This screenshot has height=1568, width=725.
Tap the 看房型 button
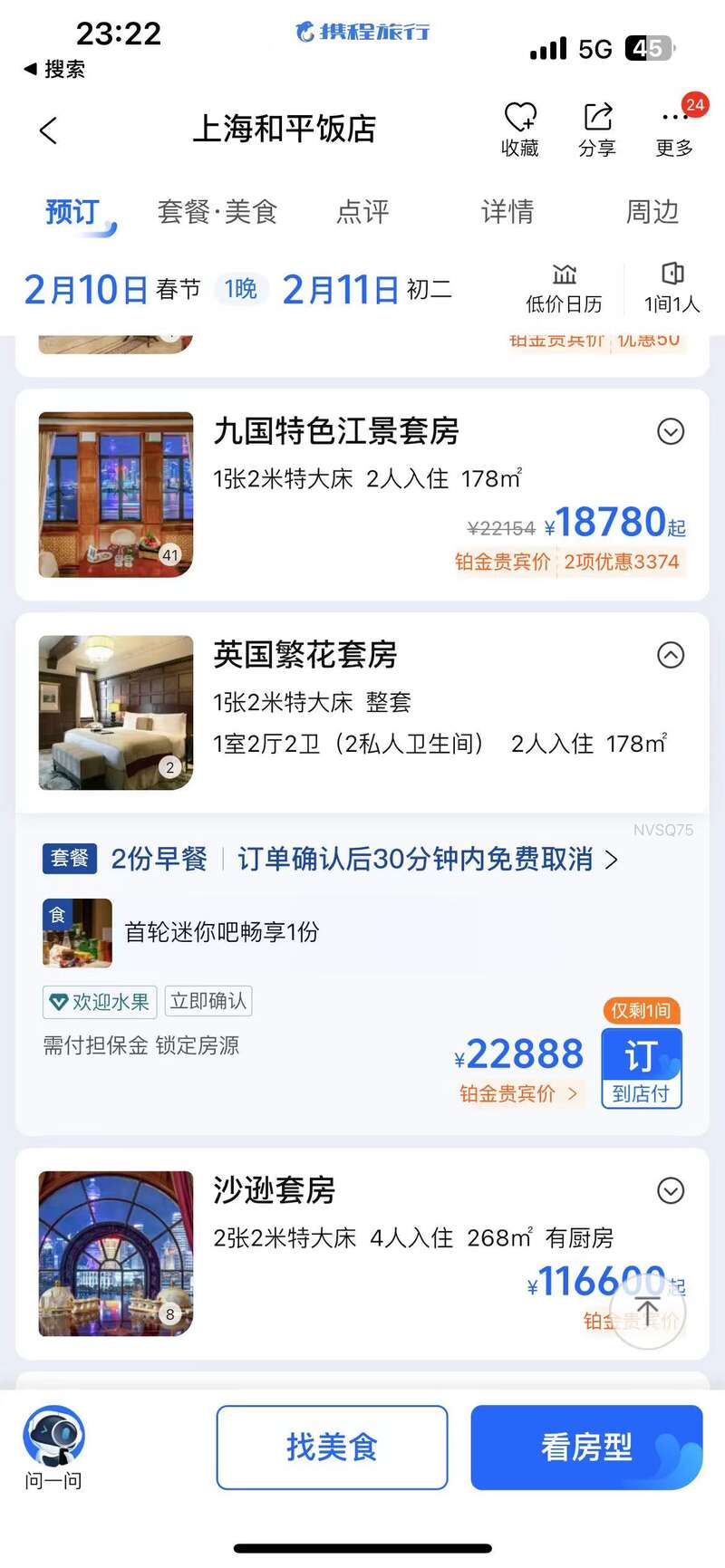pyautogui.click(x=586, y=1447)
